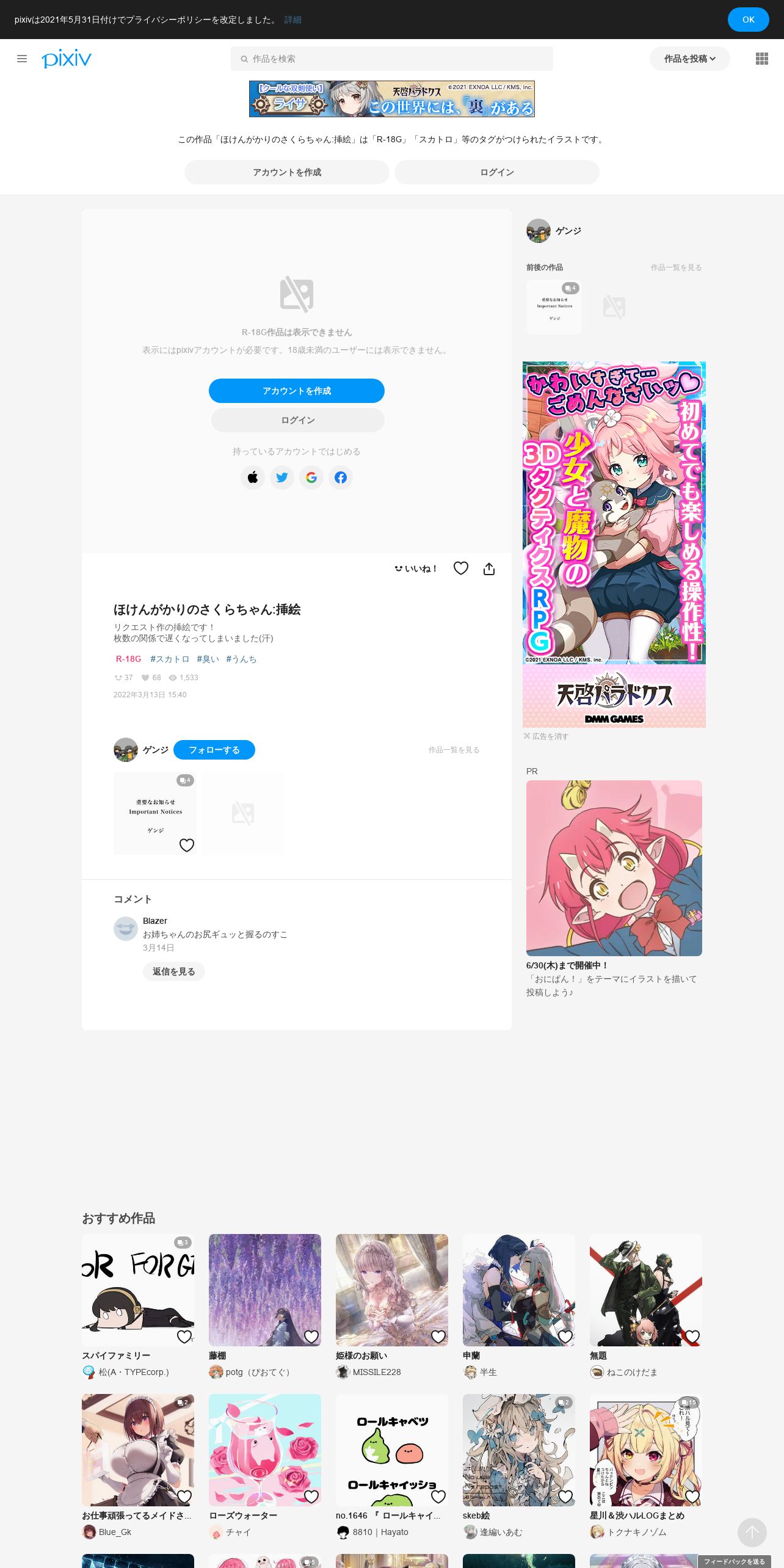Sign in with the Twitter icon
The height and width of the screenshot is (1568, 784).
pyautogui.click(x=282, y=477)
